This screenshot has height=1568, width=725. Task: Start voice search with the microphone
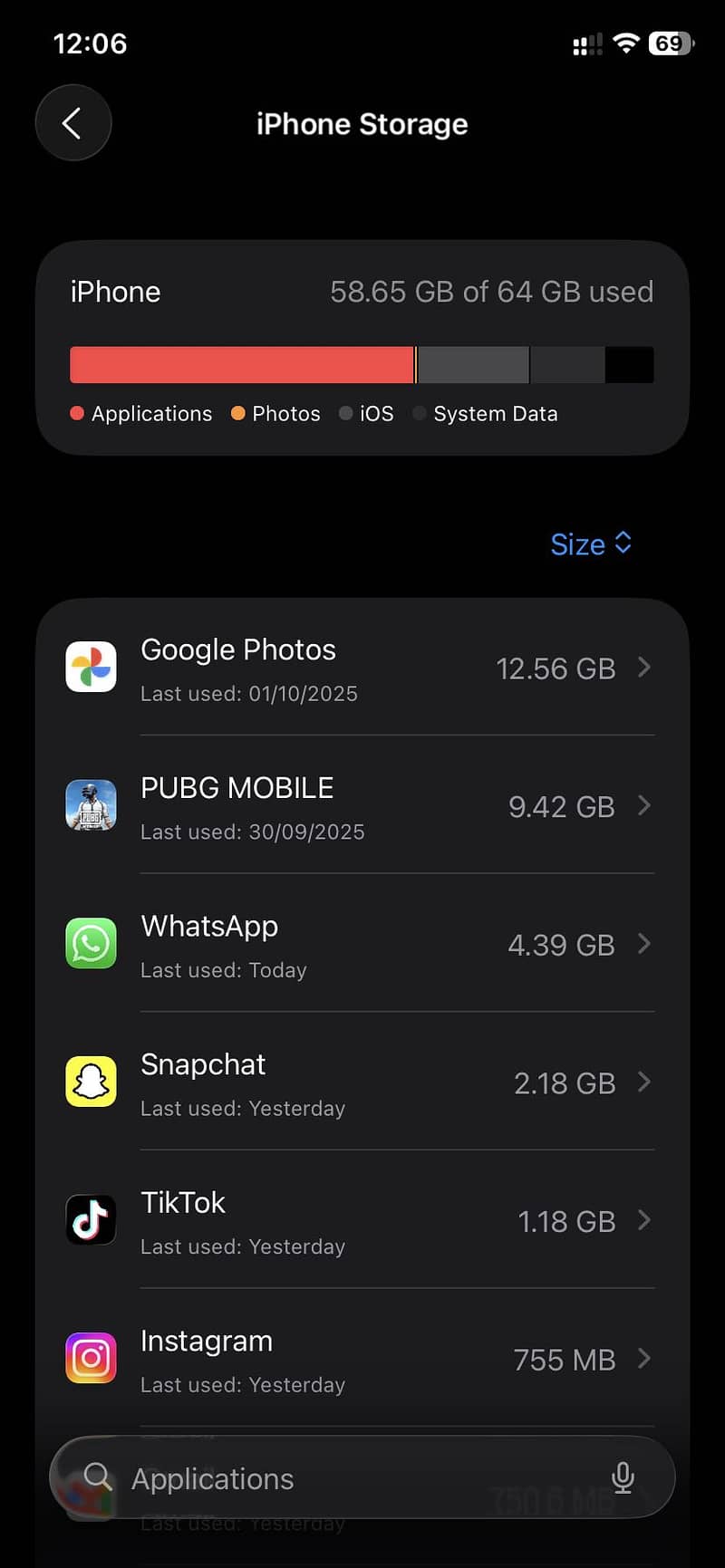(x=623, y=1478)
